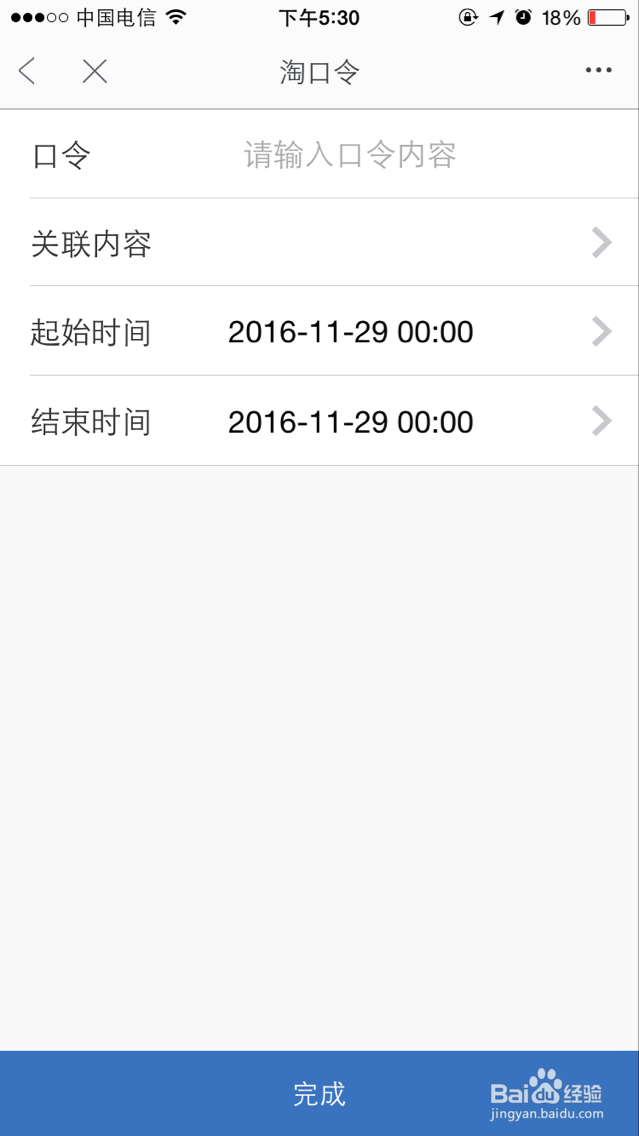Close the 淘口令 page with the X
Image resolution: width=639 pixels, height=1136 pixels.
(94, 71)
